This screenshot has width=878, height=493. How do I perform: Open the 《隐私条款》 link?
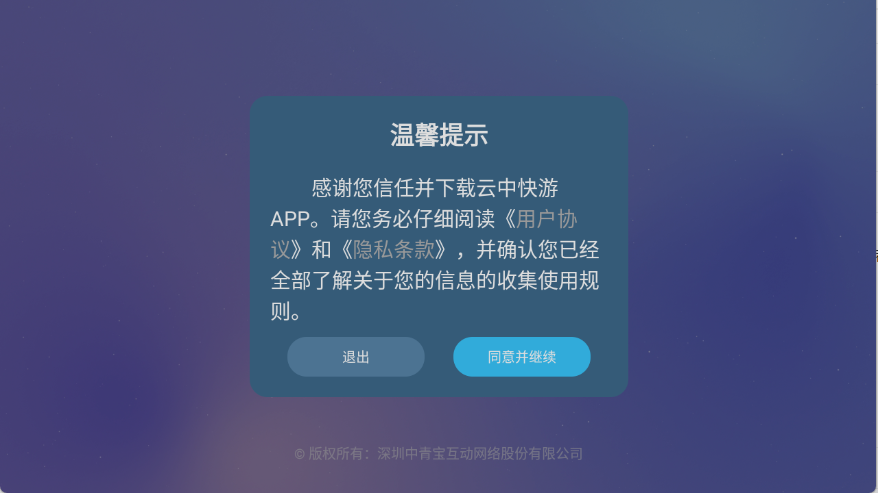(393, 250)
